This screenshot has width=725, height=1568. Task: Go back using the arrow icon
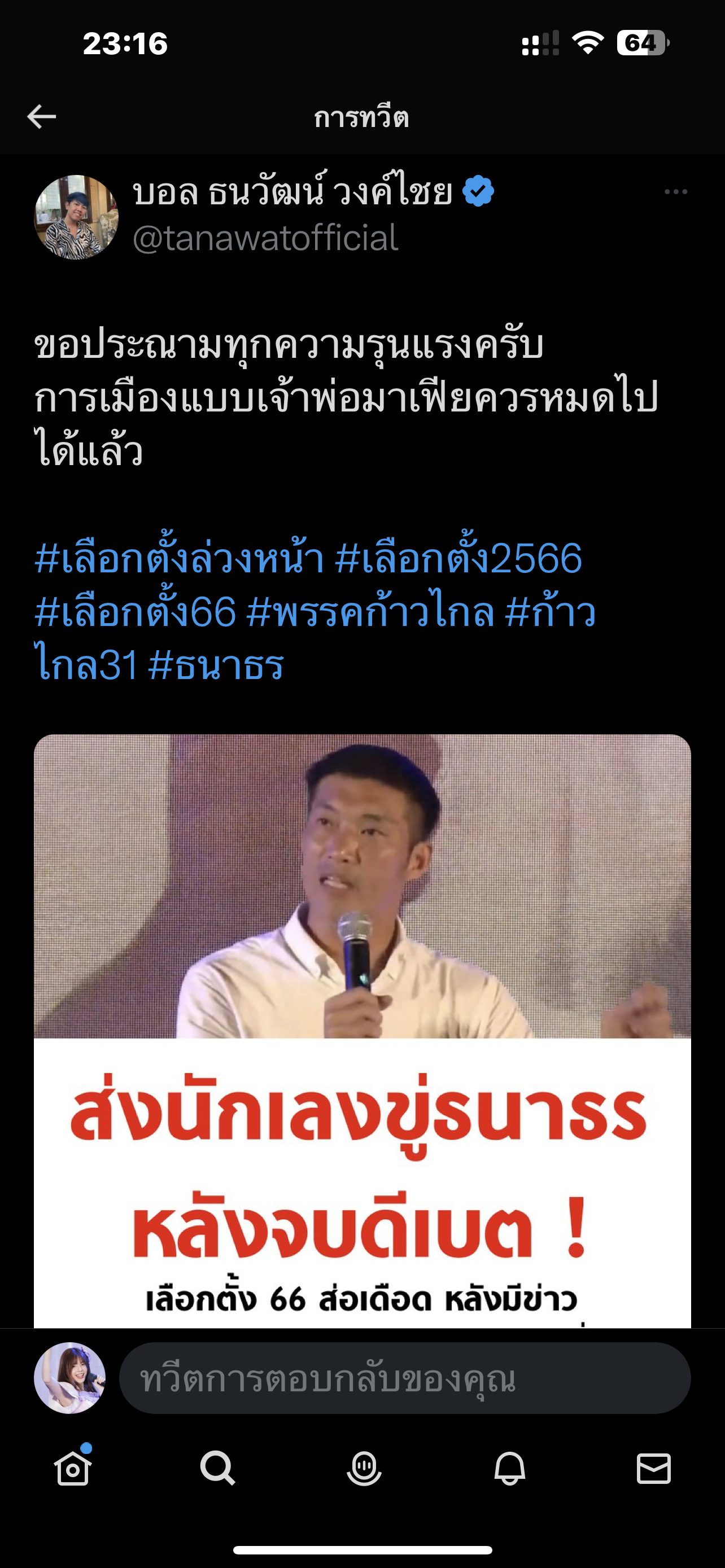(x=41, y=116)
